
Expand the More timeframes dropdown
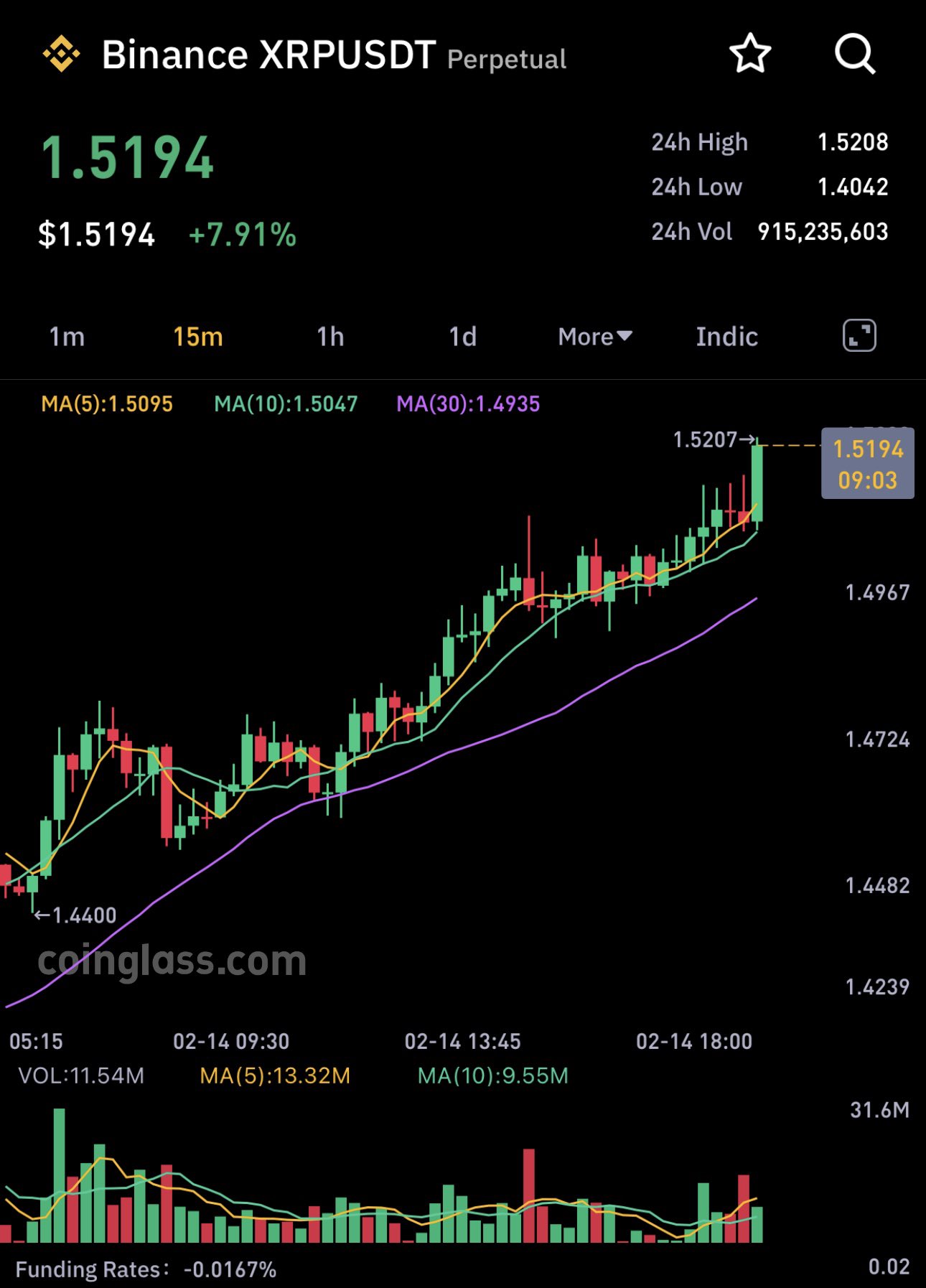(594, 337)
